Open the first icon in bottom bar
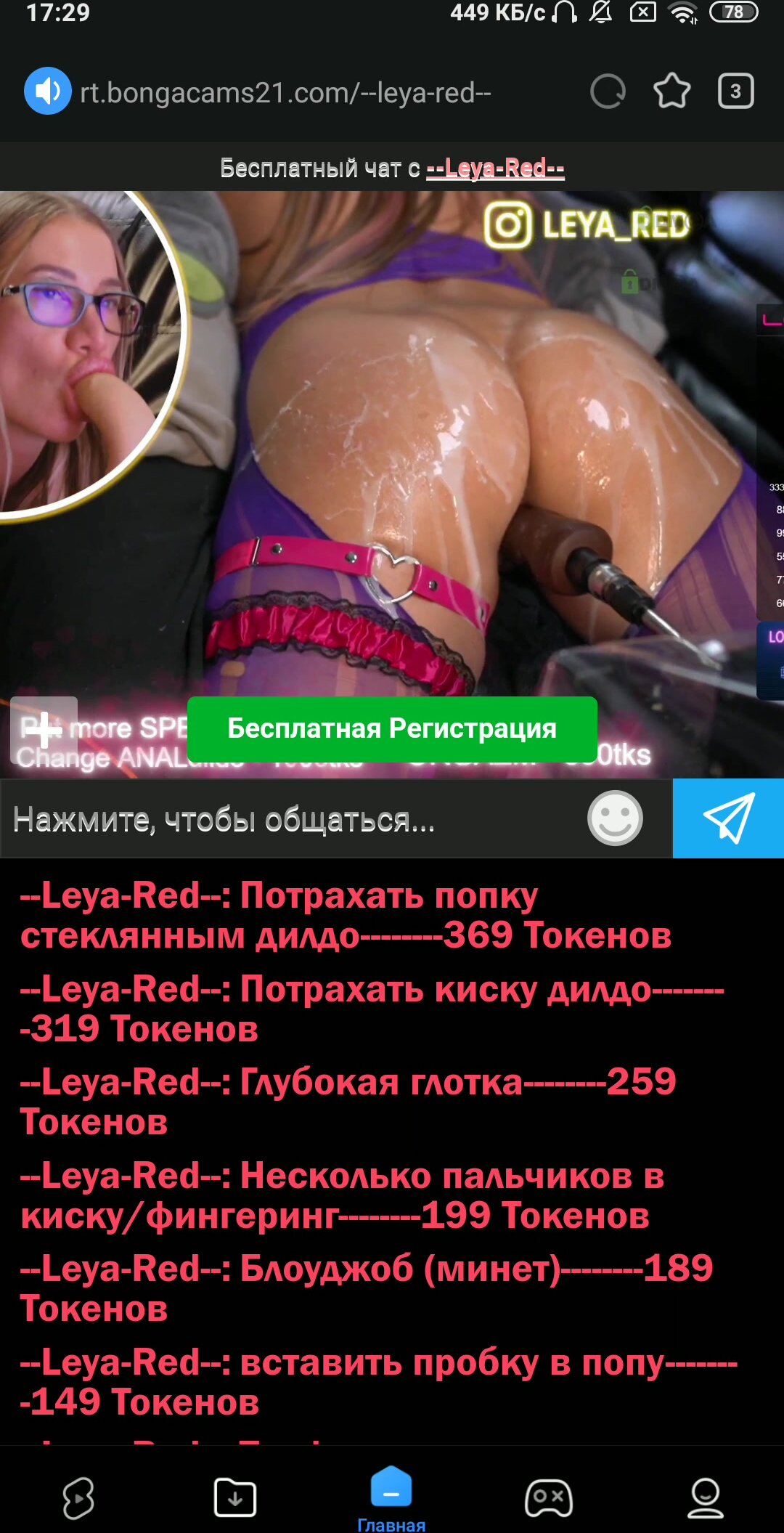The image size is (784, 1533). pos(78,1497)
